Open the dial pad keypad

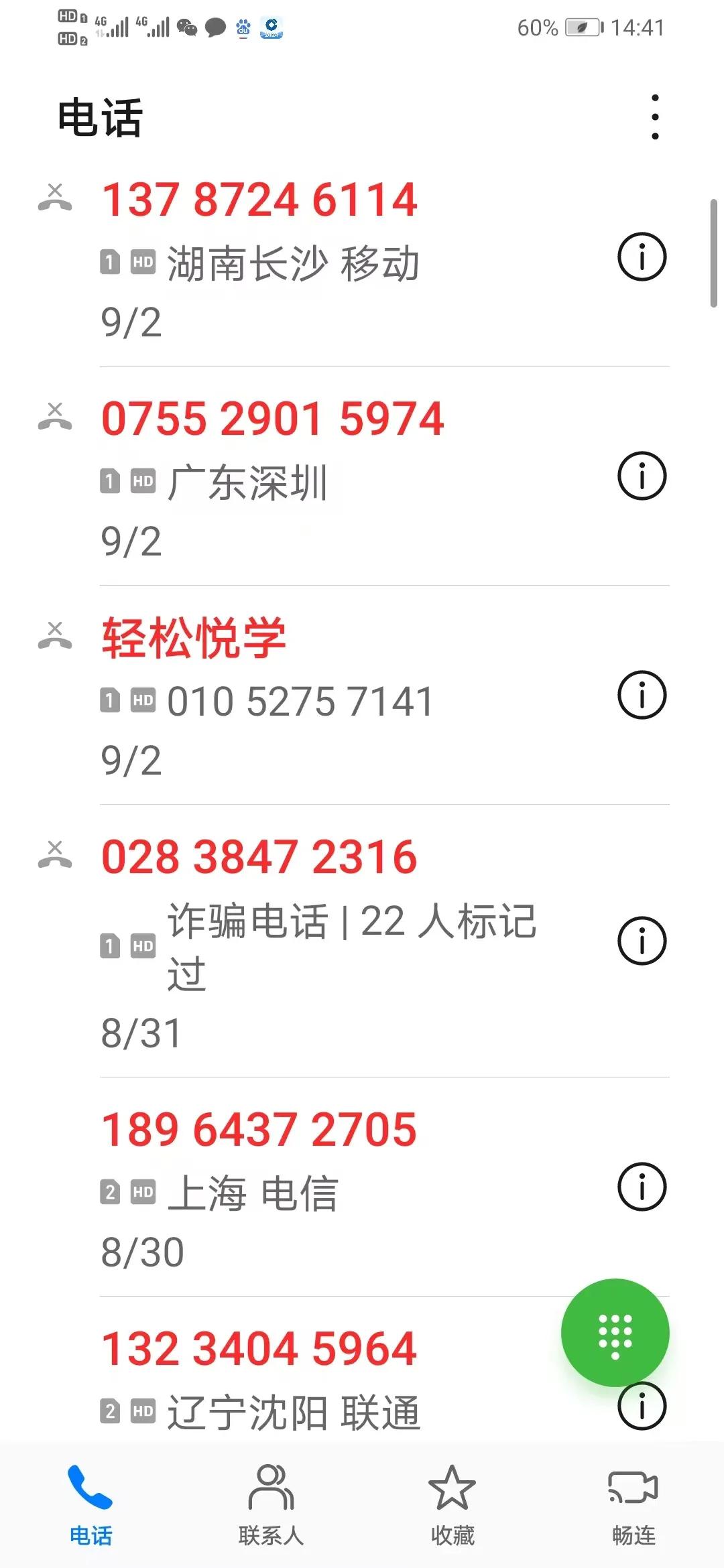615,1332
